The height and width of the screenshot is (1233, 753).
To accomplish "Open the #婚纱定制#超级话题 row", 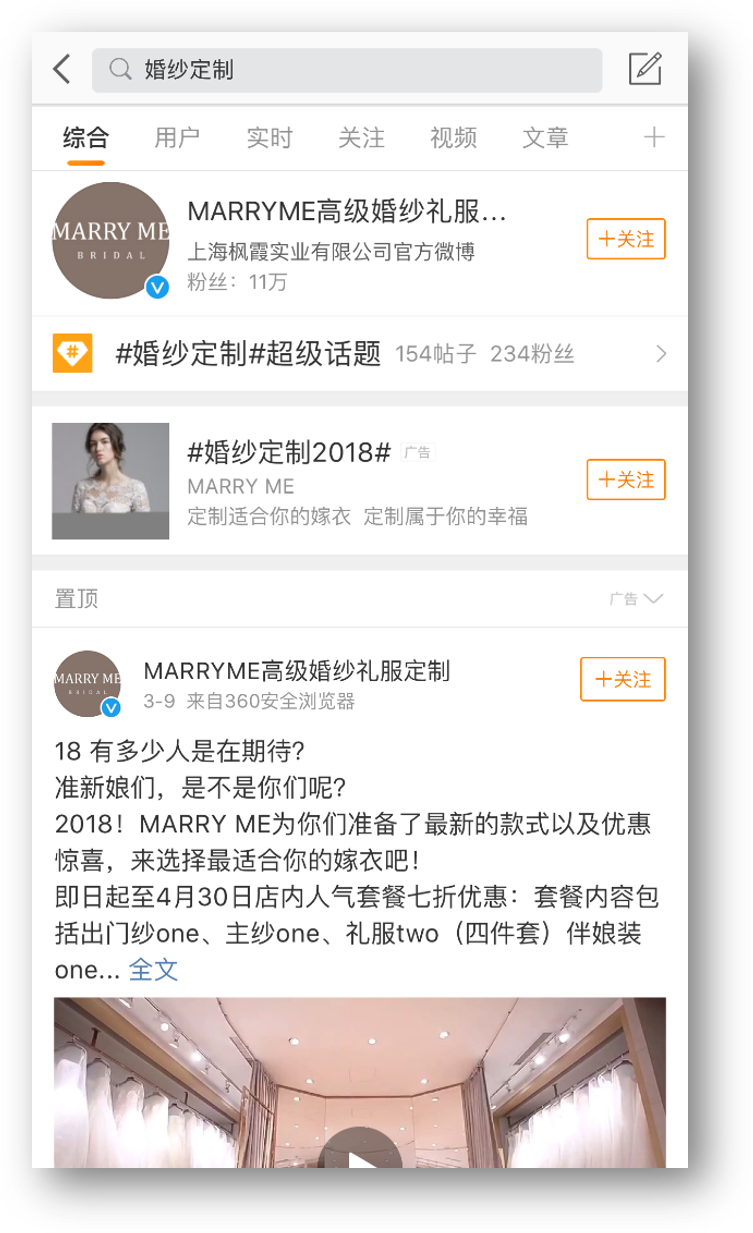I will [x=360, y=354].
